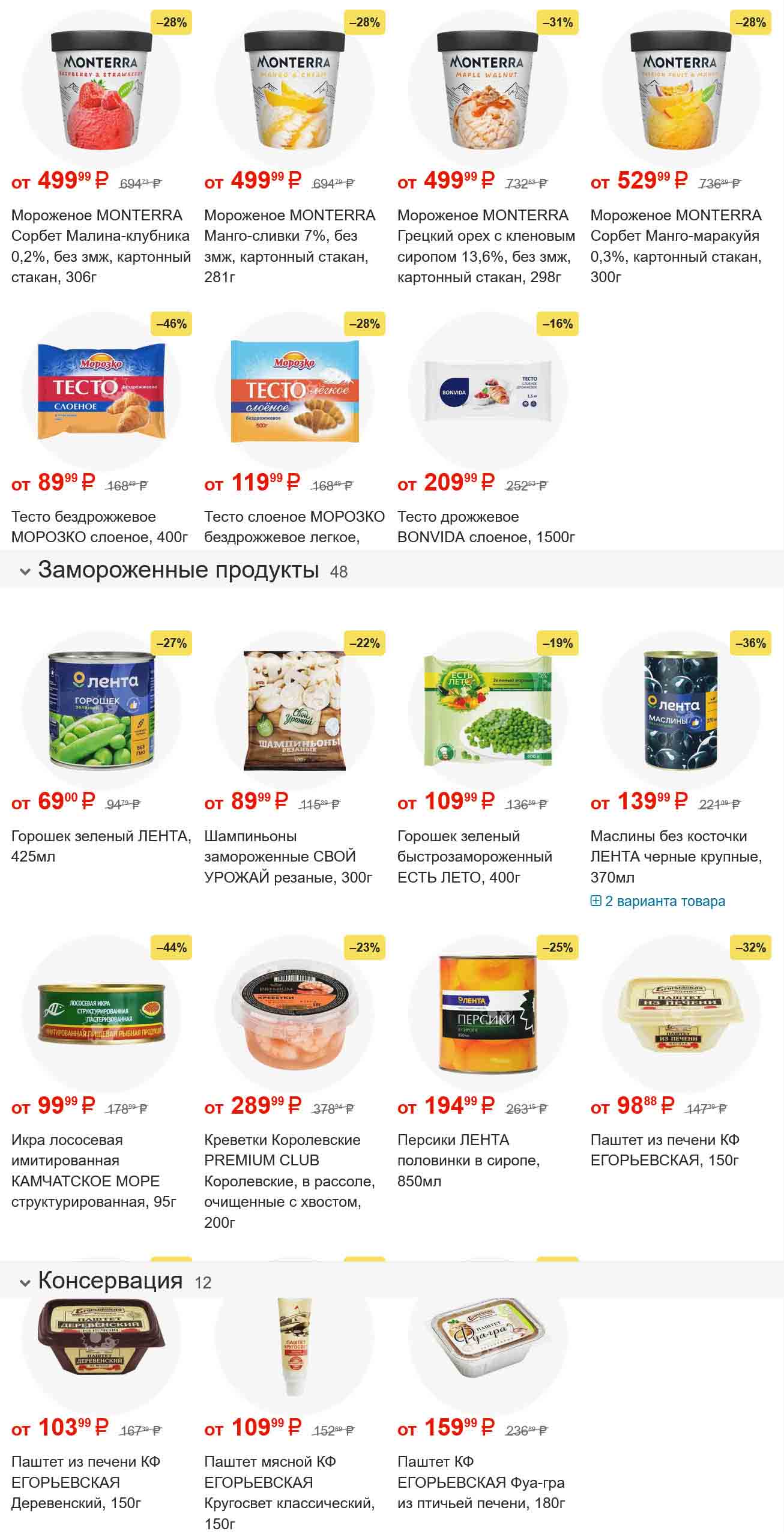View MONTERRA Maple Walnut ice cream
Image resolution: width=784 pixels, height=1534 pixels.
point(487,90)
